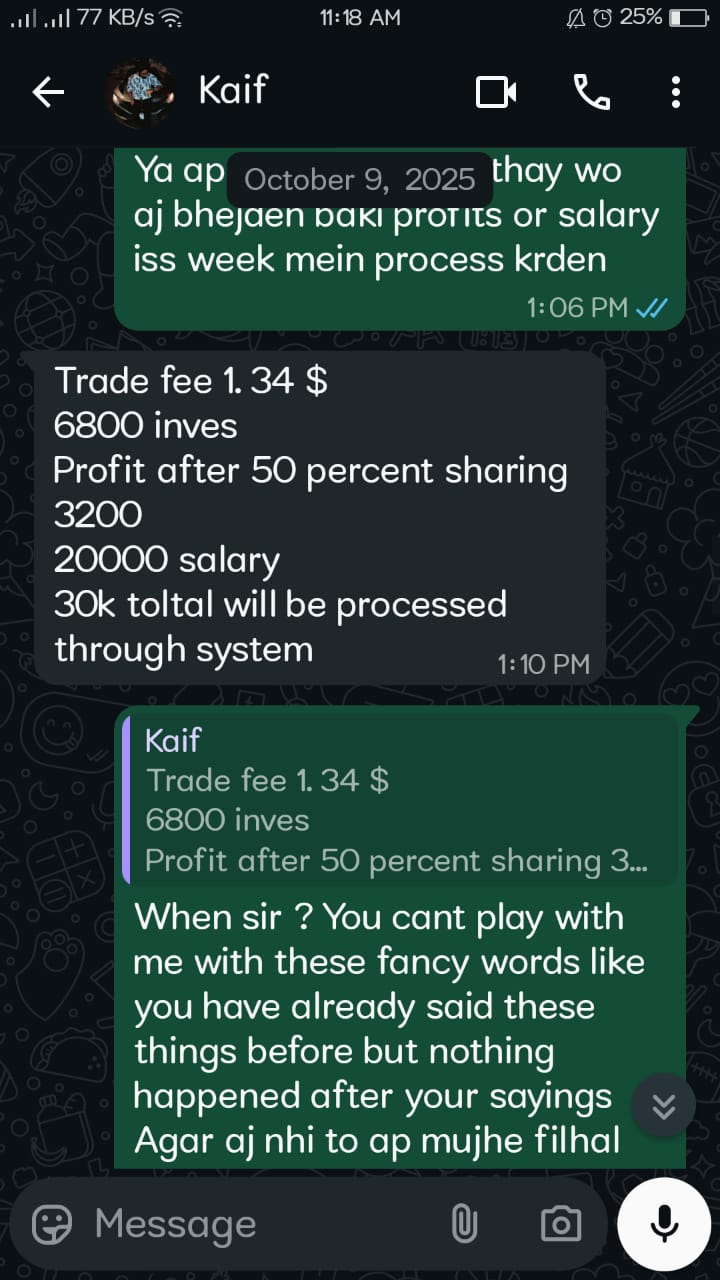Viewport: 720px width, 1280px height.
Task: Tap the October 9, 2025 date chip
Action: [360, 180]
